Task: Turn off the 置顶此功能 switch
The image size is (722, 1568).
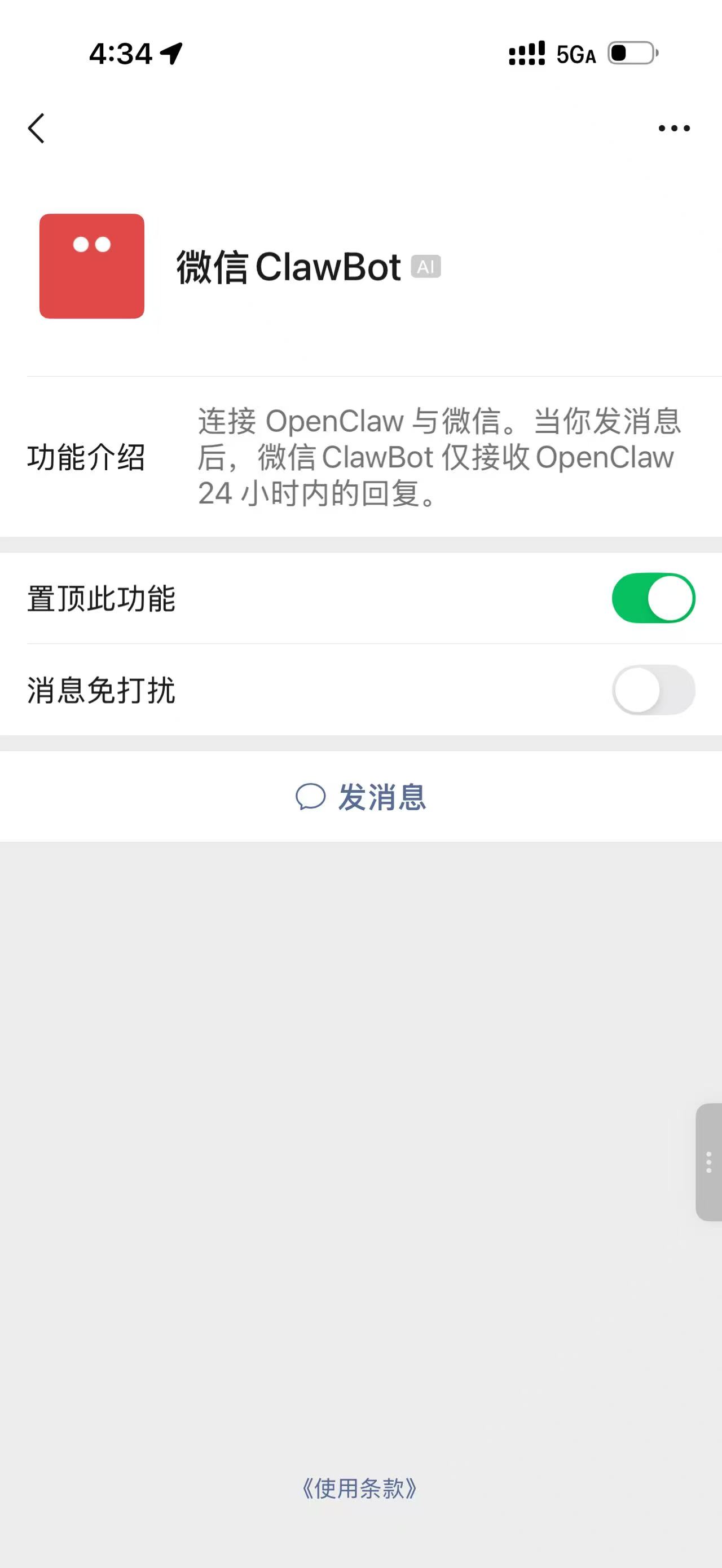Action: (653, 598)
